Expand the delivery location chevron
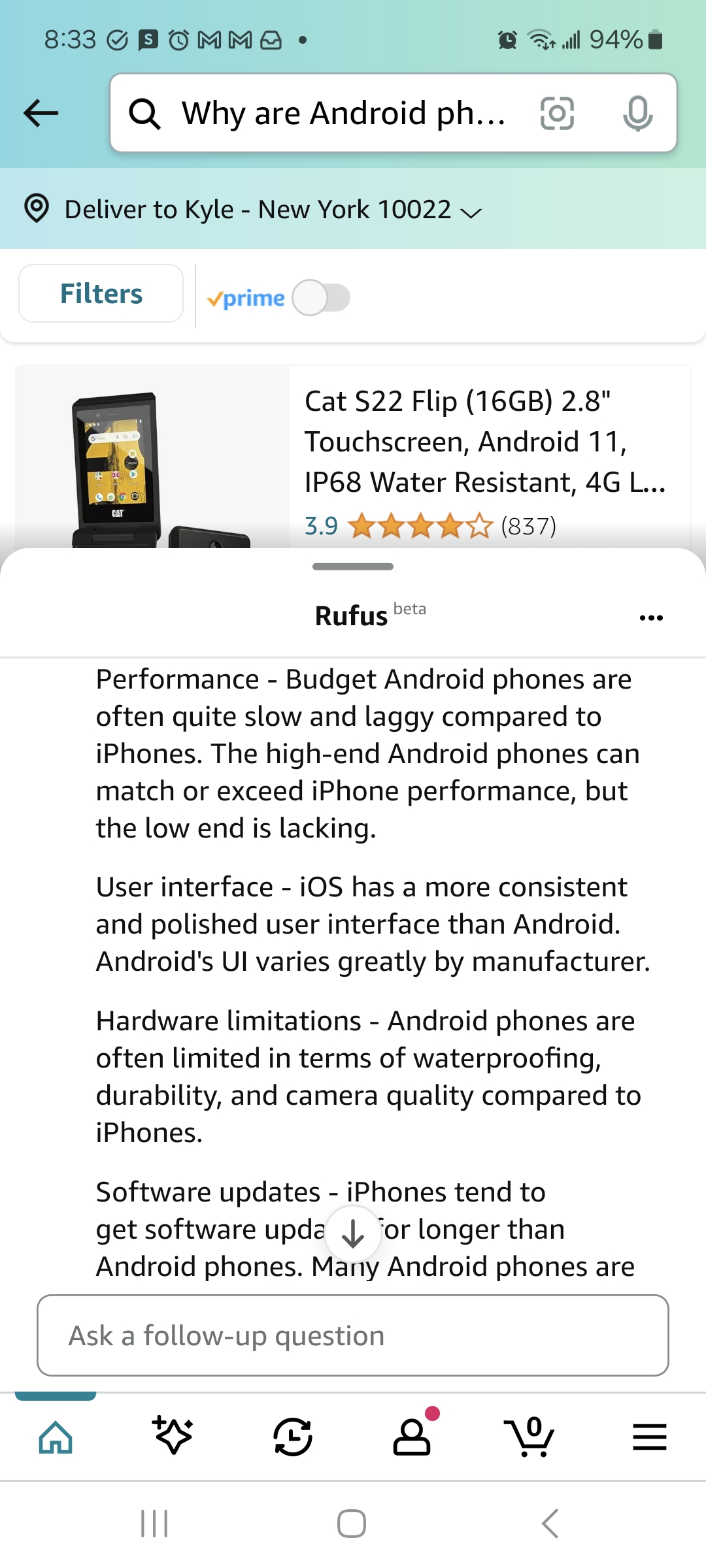This screenshot has height=1568, width=706. [472, 212]
